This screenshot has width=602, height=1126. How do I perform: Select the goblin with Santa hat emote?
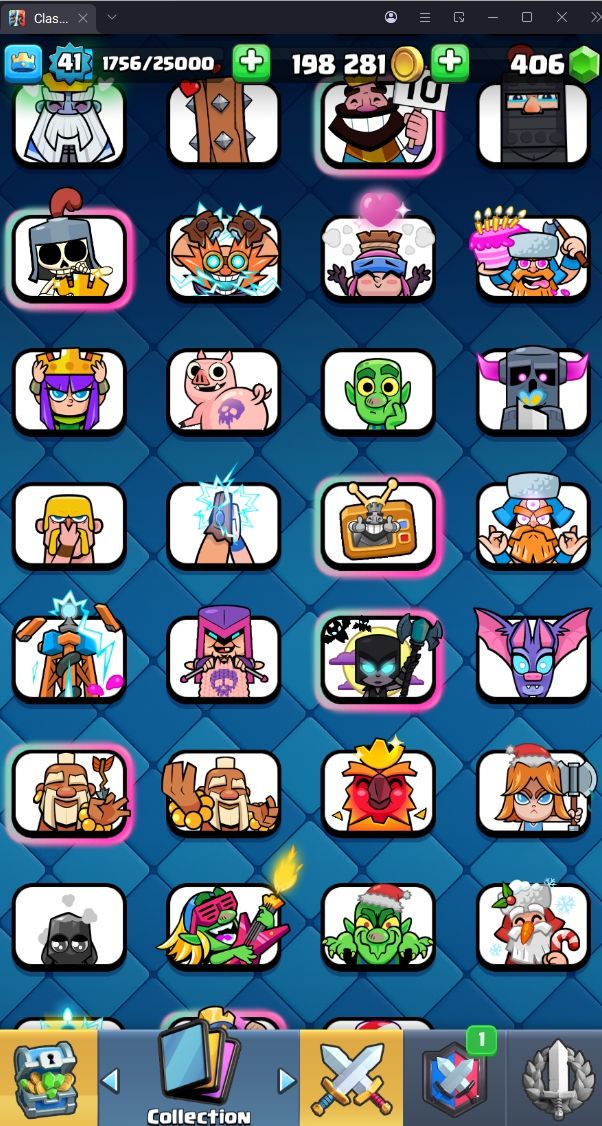click(x=378, y=922)
